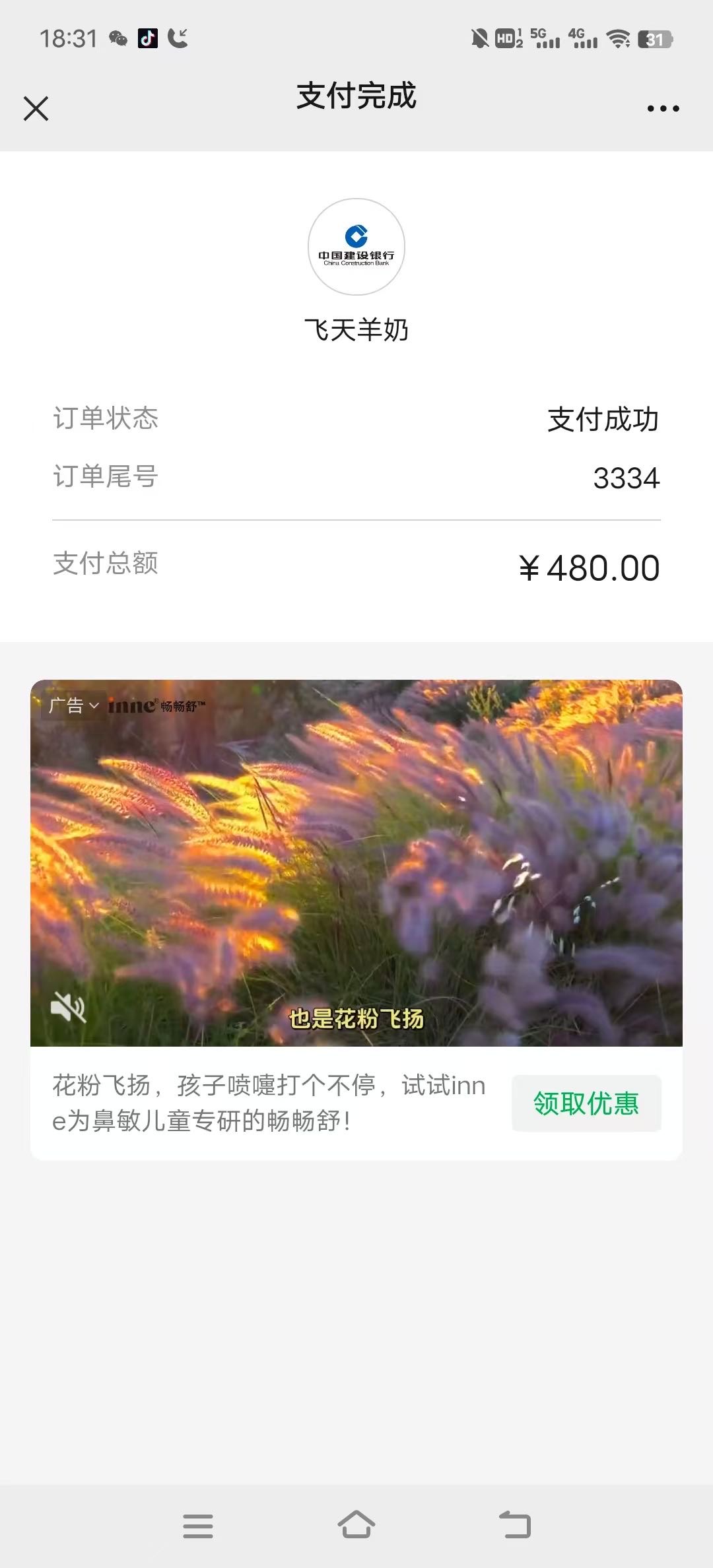Open the three-dot overflow menu
Viewport: 713px width, 1568px height.
click(x=663, y=109)
